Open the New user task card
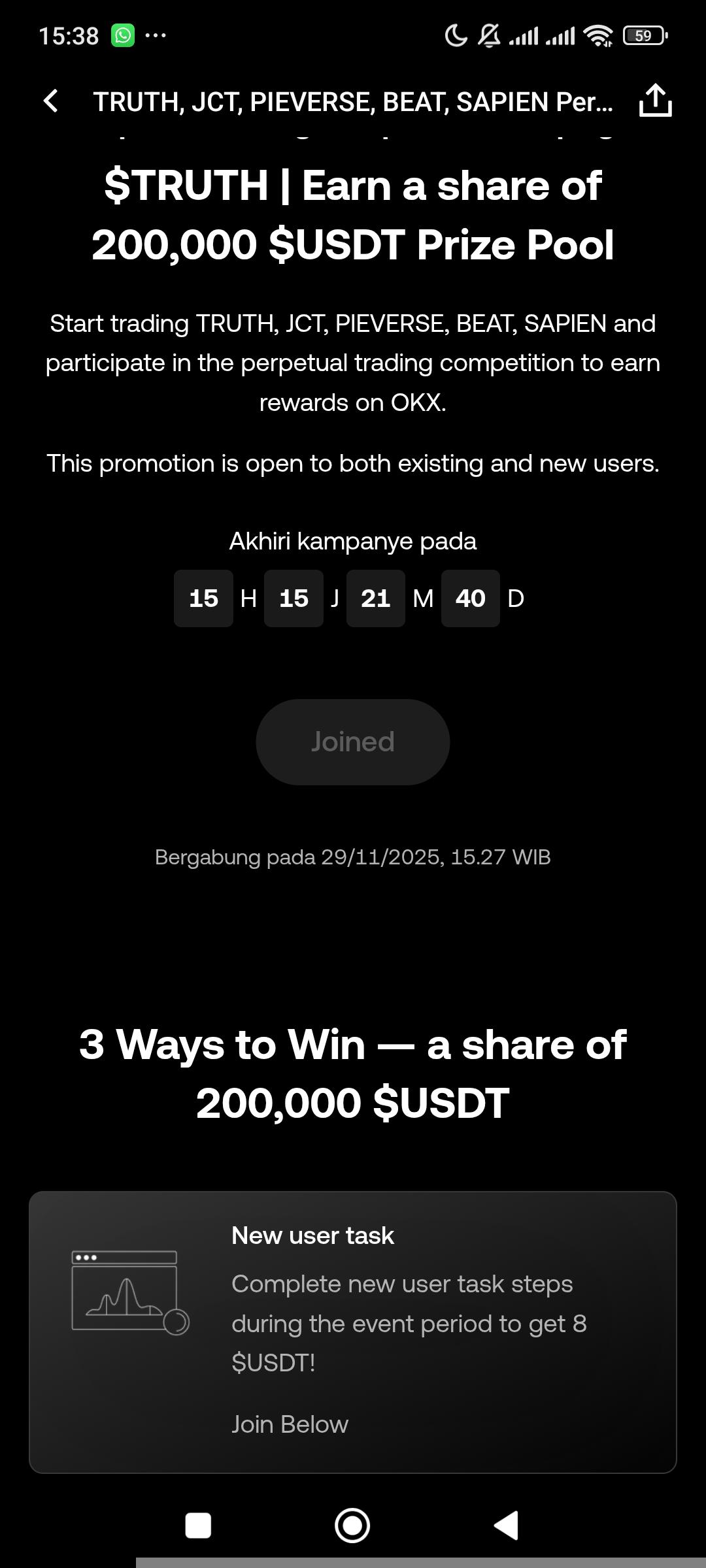The height and width of the screenshot is (1568, 706). click(352, 1331)
